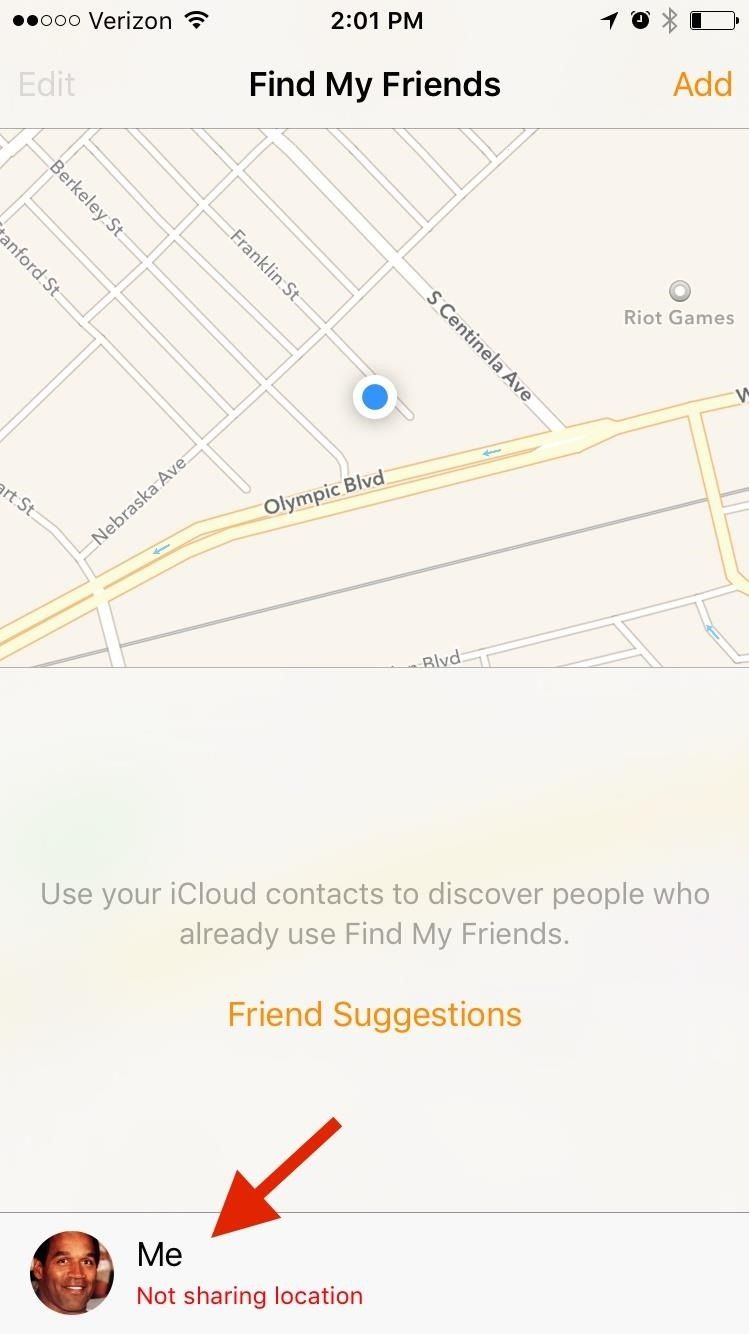Tap the 2:01 PM clock display
Viewport: 749px width, 1334px height.
point(377,20)
